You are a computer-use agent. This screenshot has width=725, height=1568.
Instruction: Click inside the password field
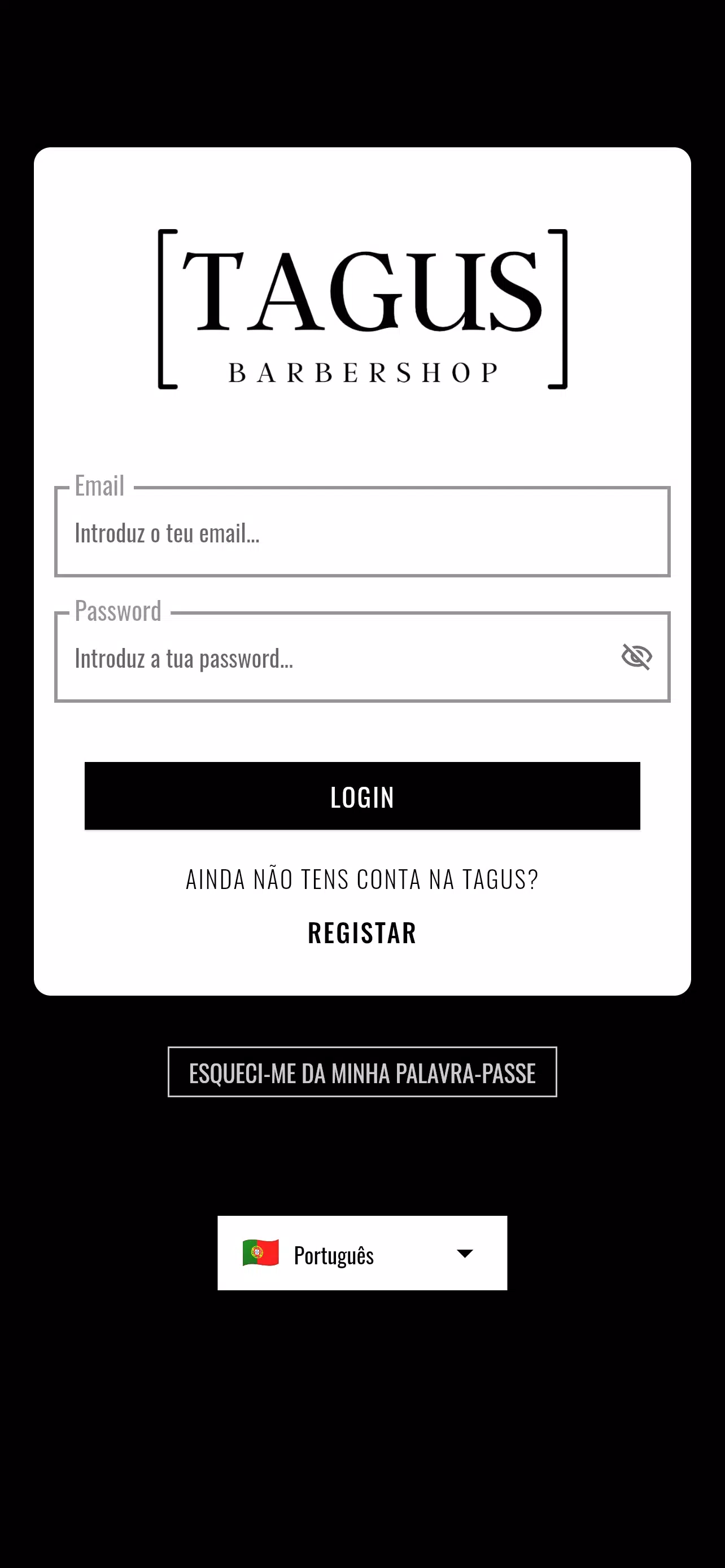tap(304, 658)
